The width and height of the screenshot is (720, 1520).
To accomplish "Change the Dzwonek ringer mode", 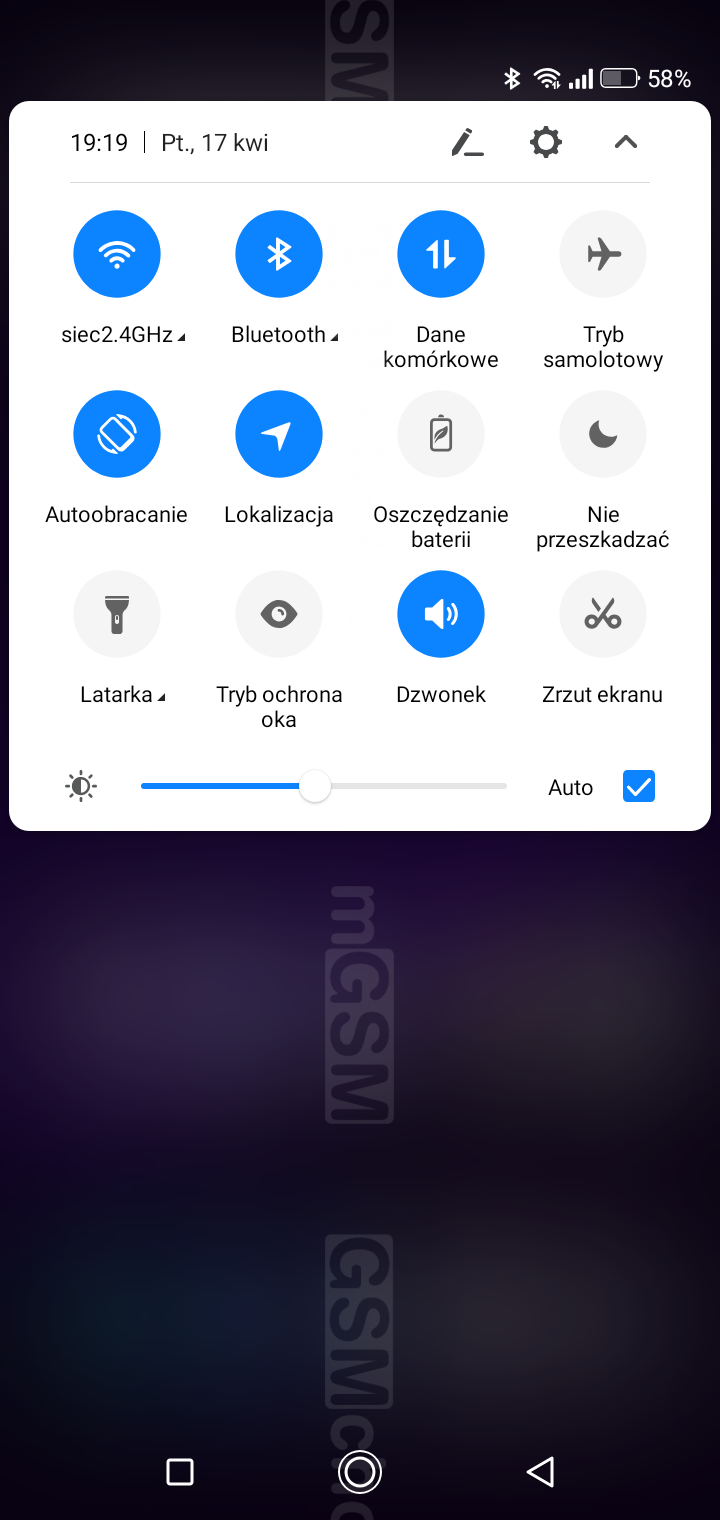I will pos(441,614).
